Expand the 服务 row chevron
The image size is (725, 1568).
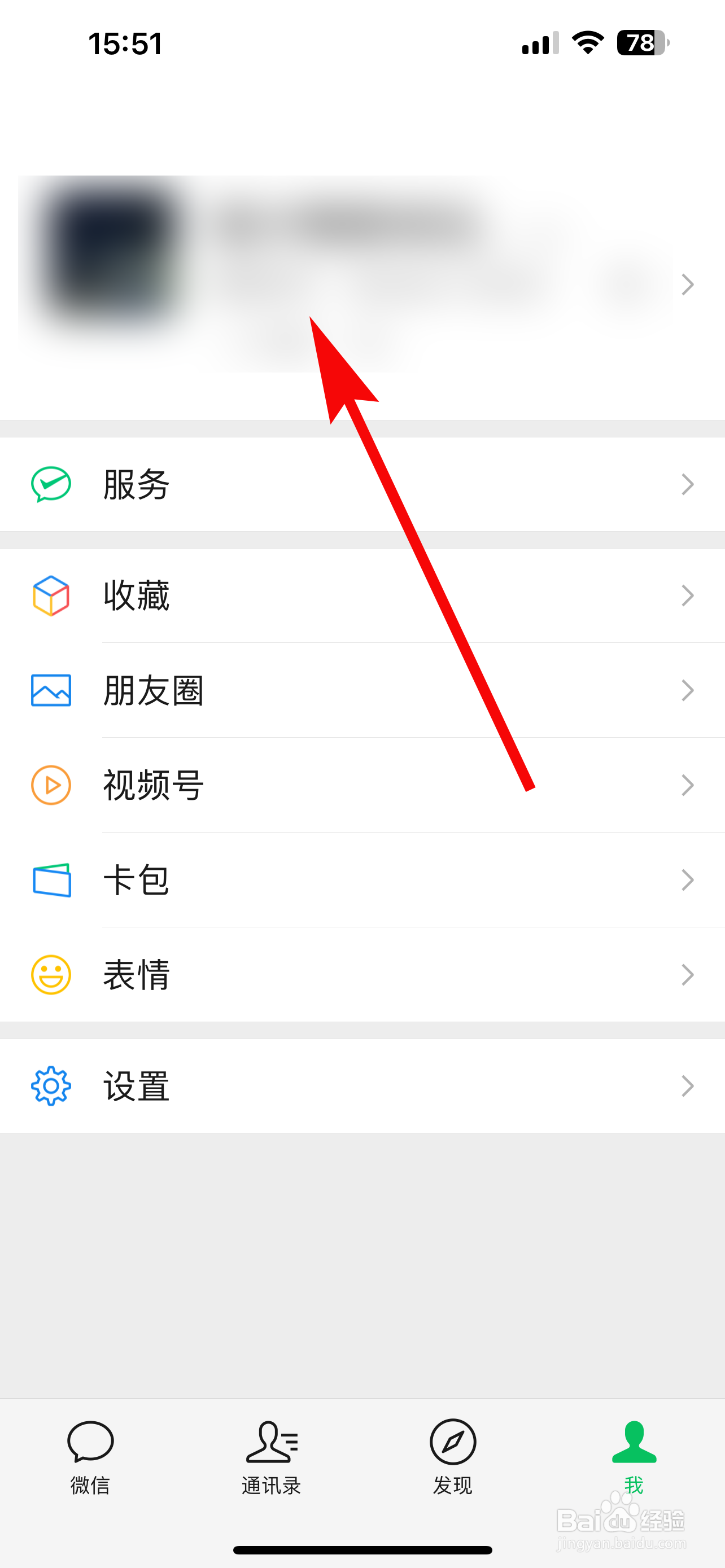[x=687, y=484]
